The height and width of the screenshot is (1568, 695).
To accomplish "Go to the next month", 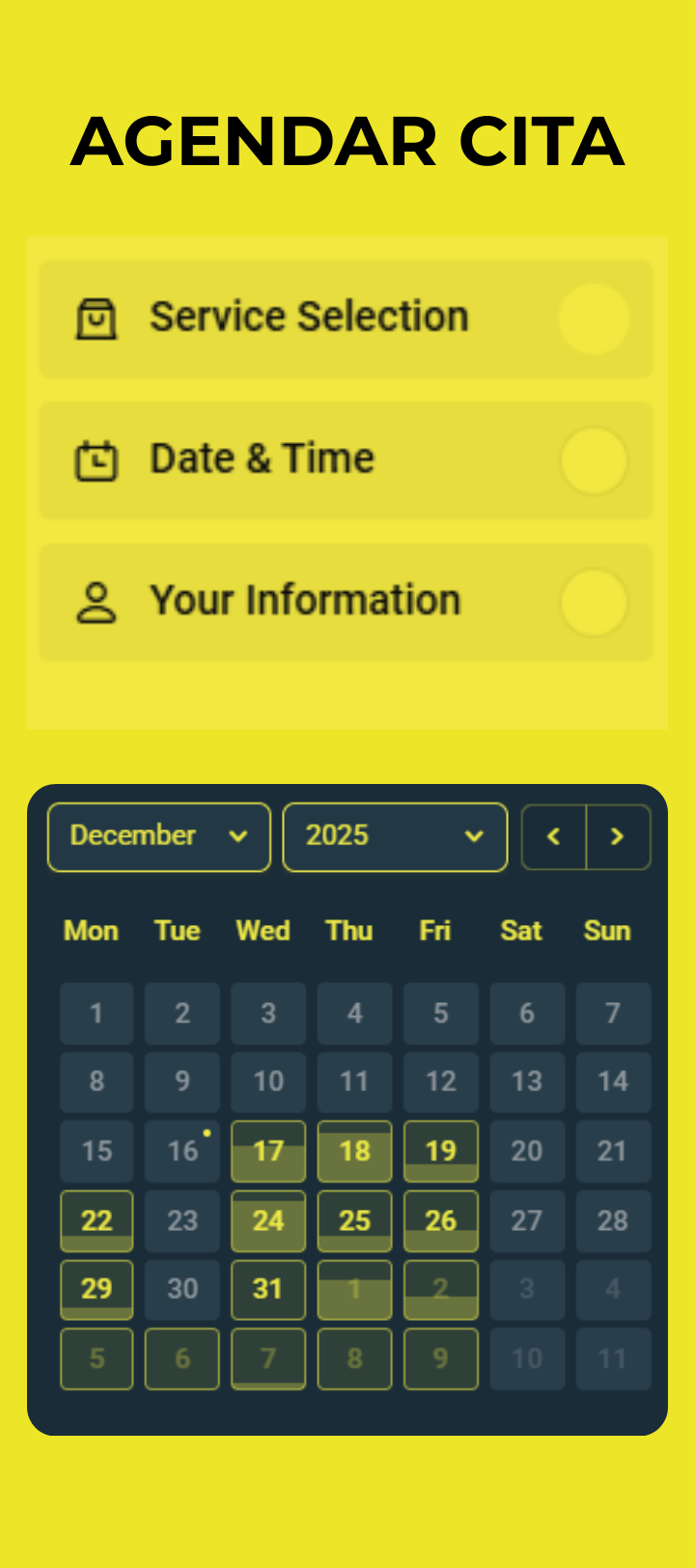I will (x=618, y=837).
